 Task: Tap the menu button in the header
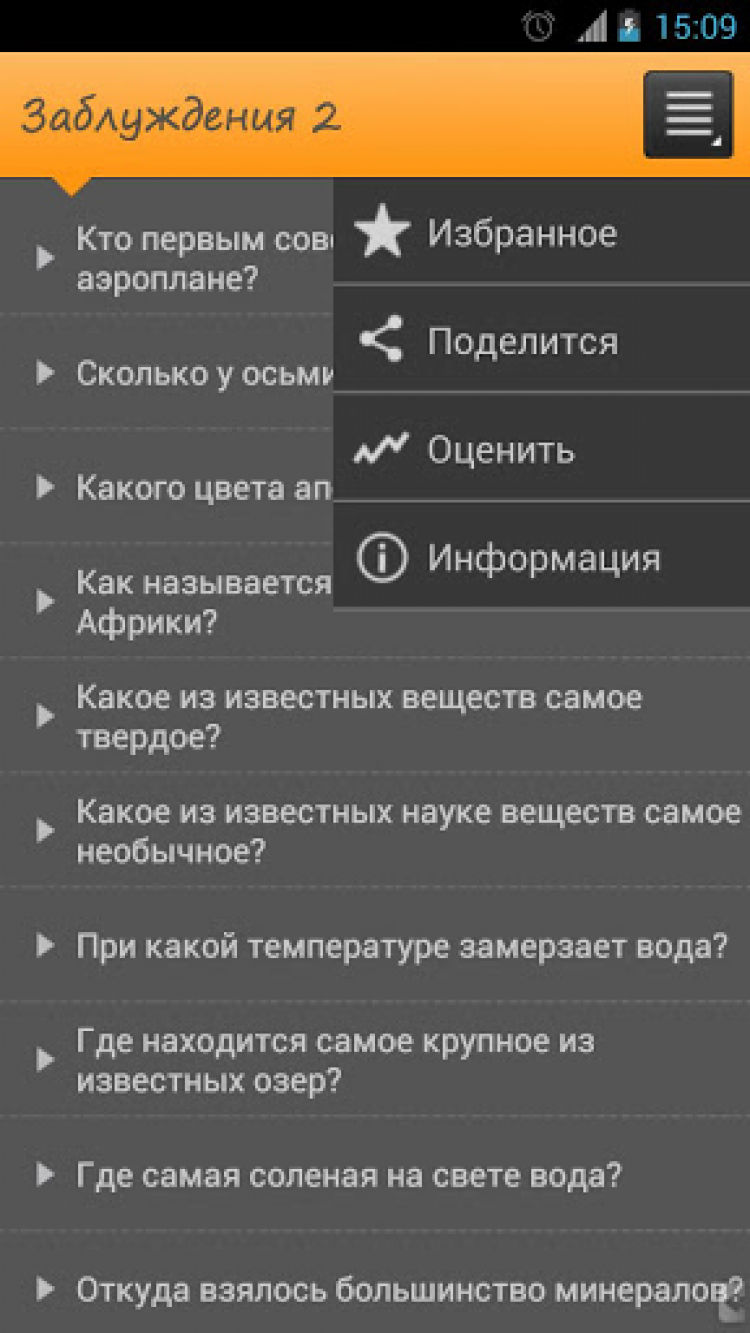point(688,114)
